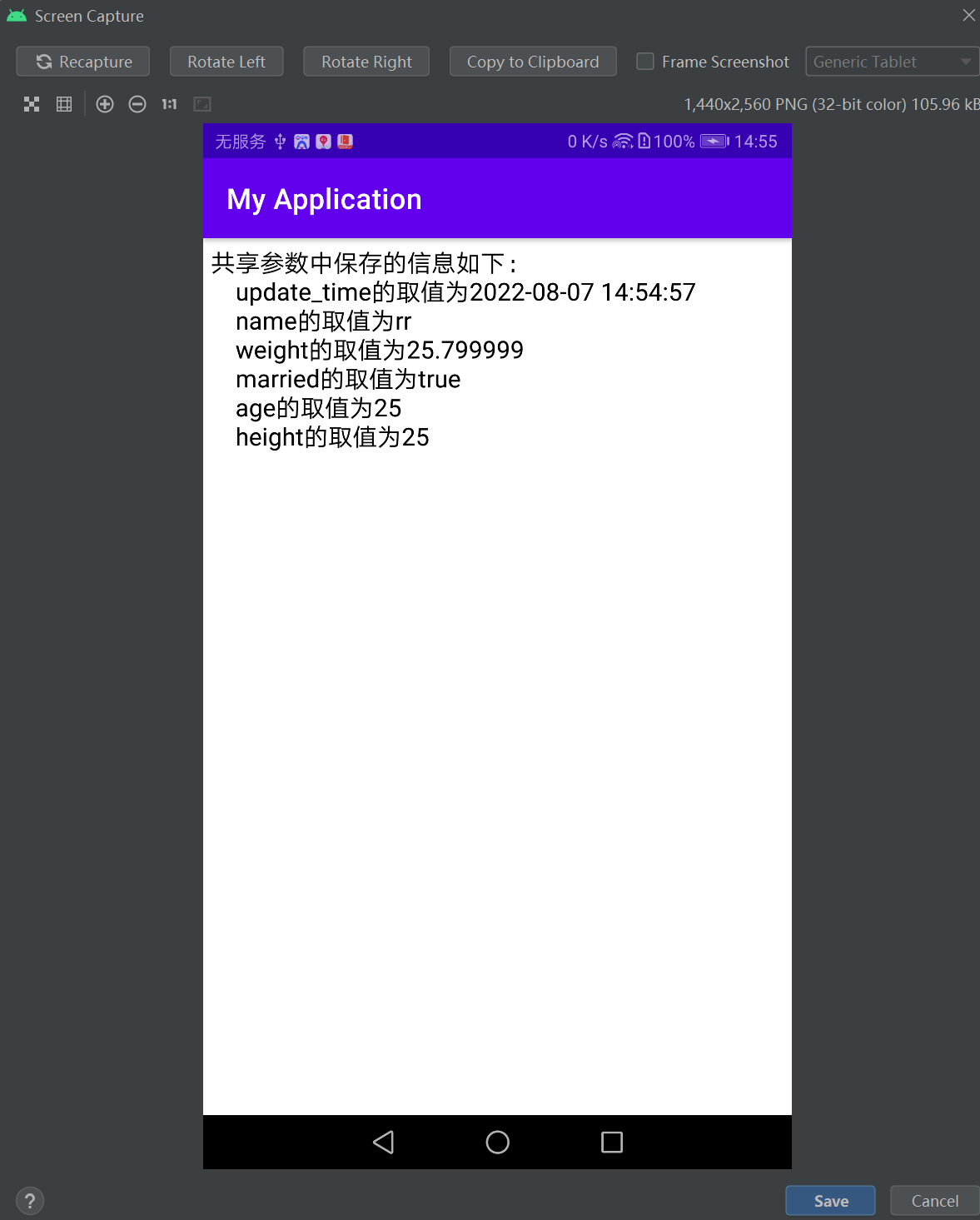Save the screenshot
This screenshot has height=1220, width=980.
pos(830,1201)
